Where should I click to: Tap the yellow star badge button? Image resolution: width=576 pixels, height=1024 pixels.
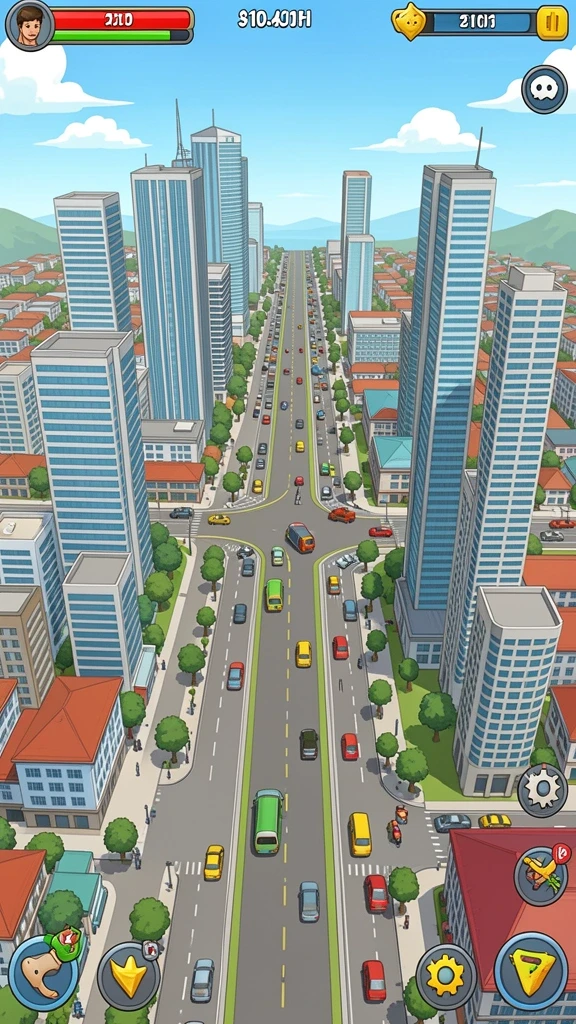pos(129,975)
